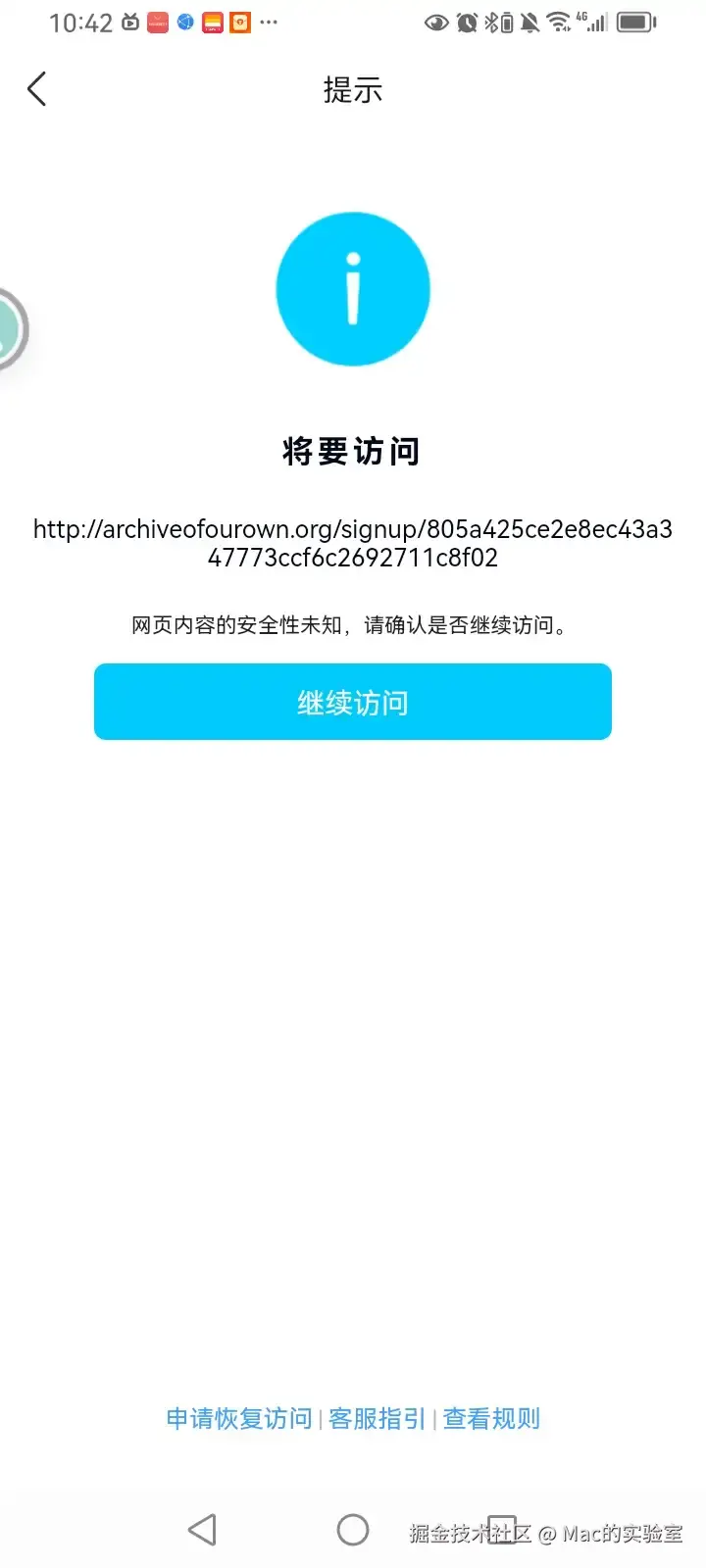Go back using the top-left arrow
This screenshot has width=706, height=1568.
pyautogui.click(x=37, y=90)
